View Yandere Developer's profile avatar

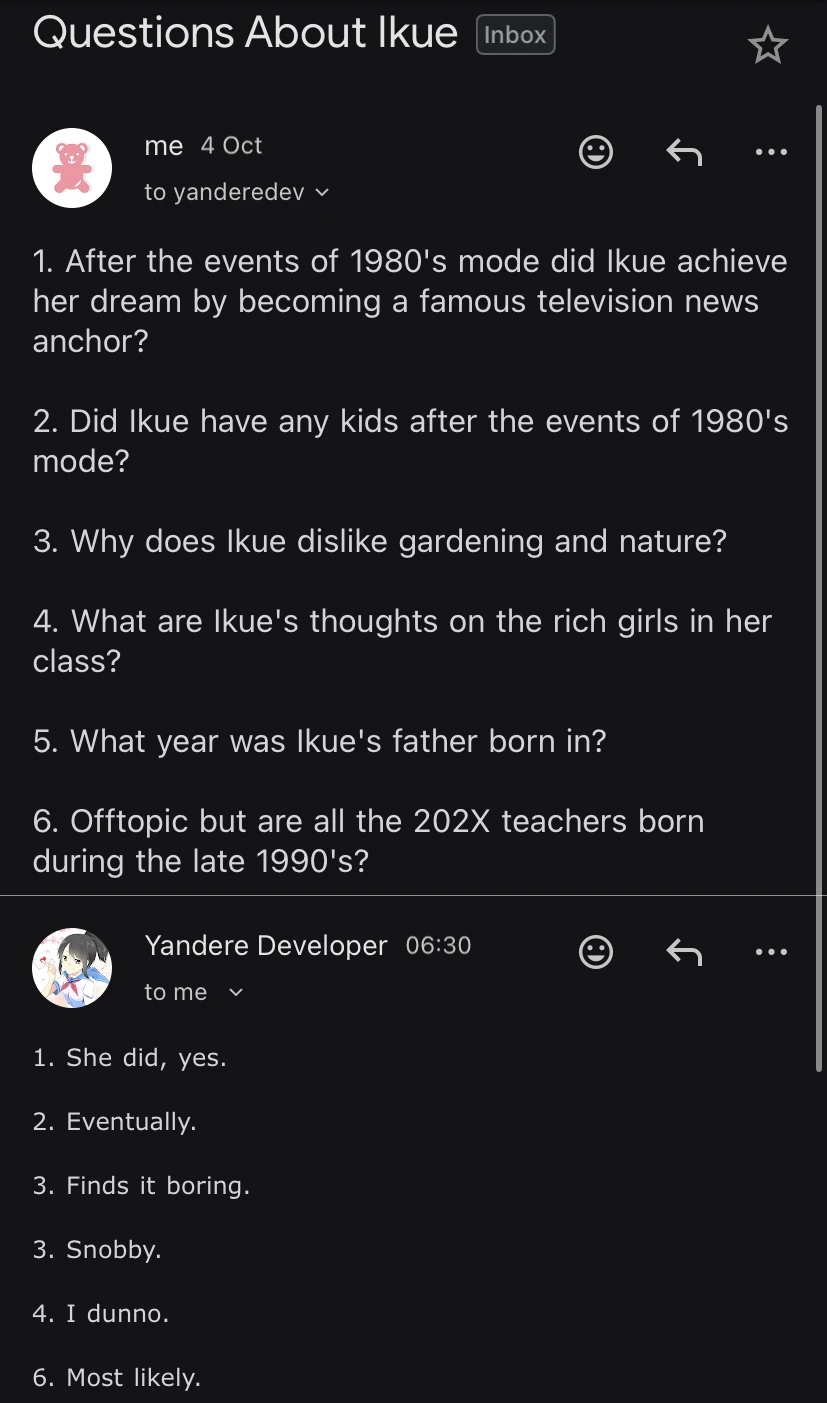click(72, 968)
